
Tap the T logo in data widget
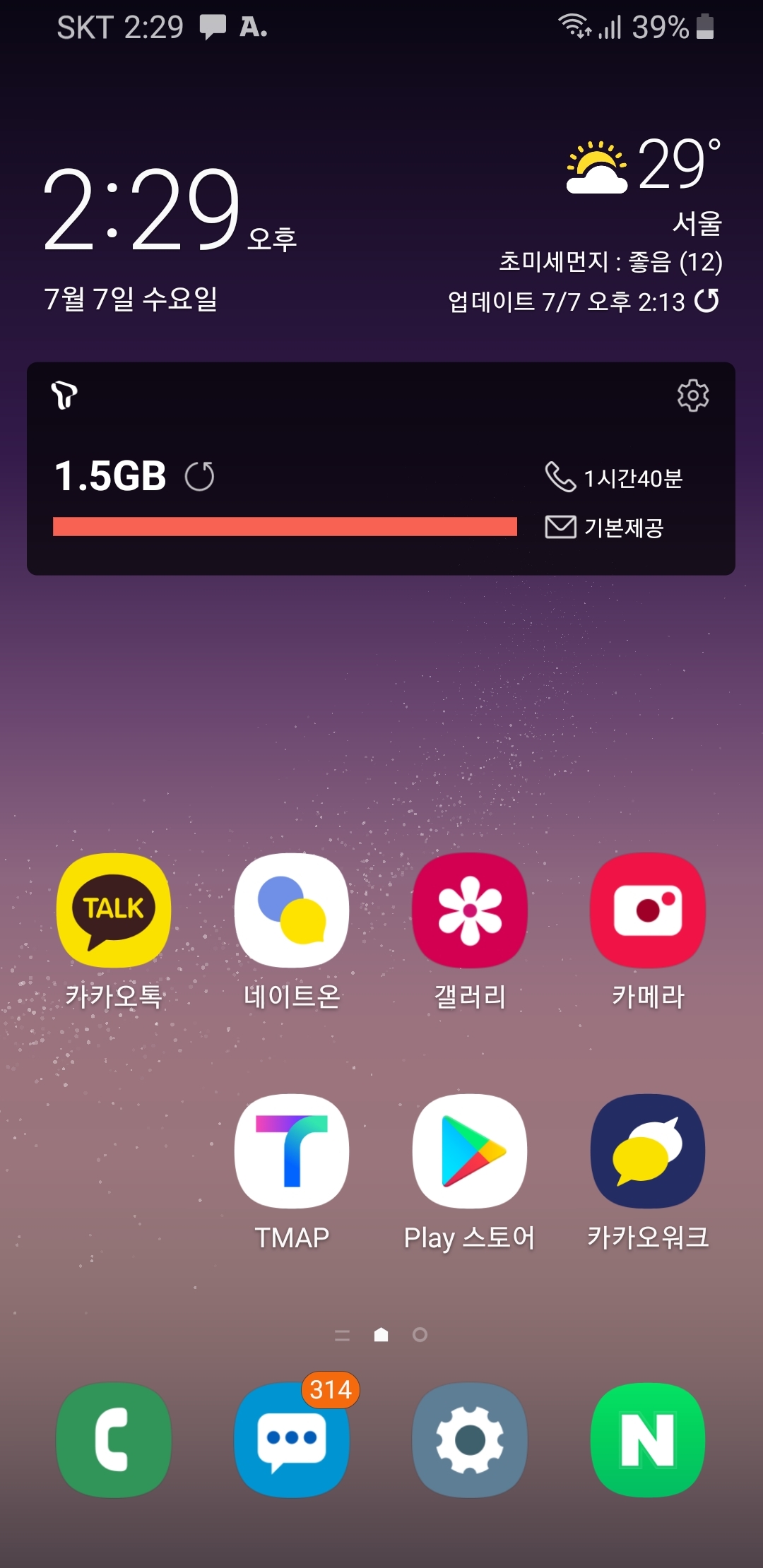pyautogui.click(x=64, y=395)
